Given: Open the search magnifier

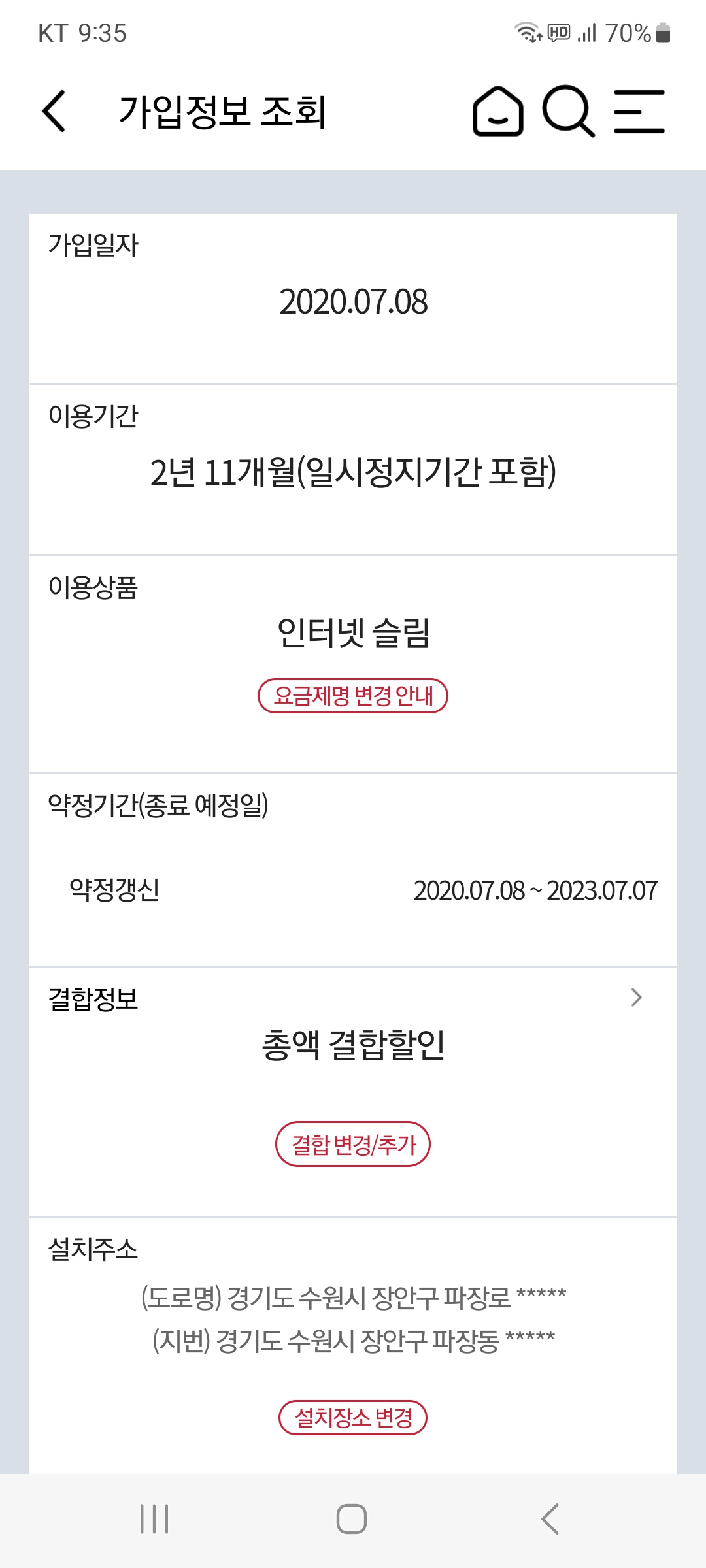Looking at the screenshot, I should pyautogui.click(x=568, y=111).
